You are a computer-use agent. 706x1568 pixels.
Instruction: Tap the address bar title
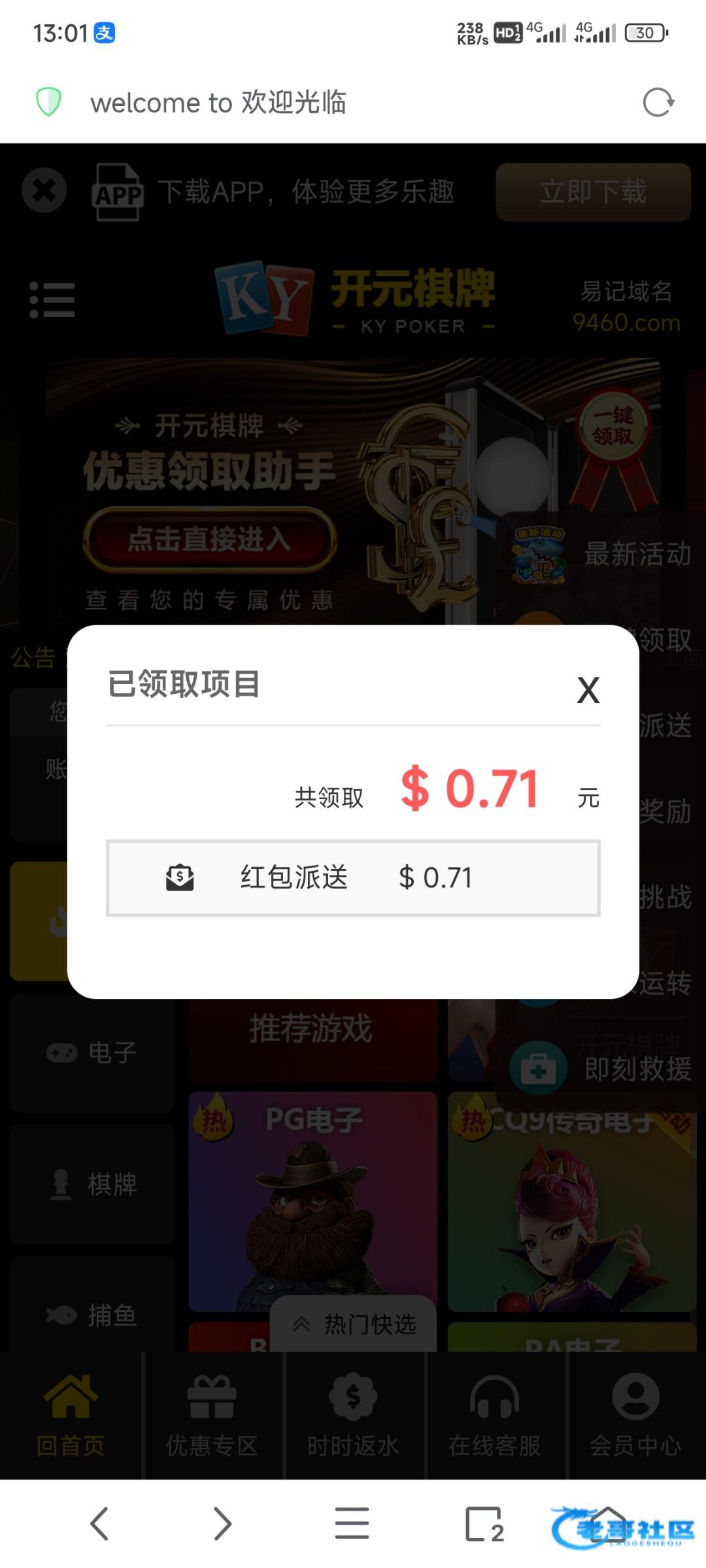tap(218, 103)
